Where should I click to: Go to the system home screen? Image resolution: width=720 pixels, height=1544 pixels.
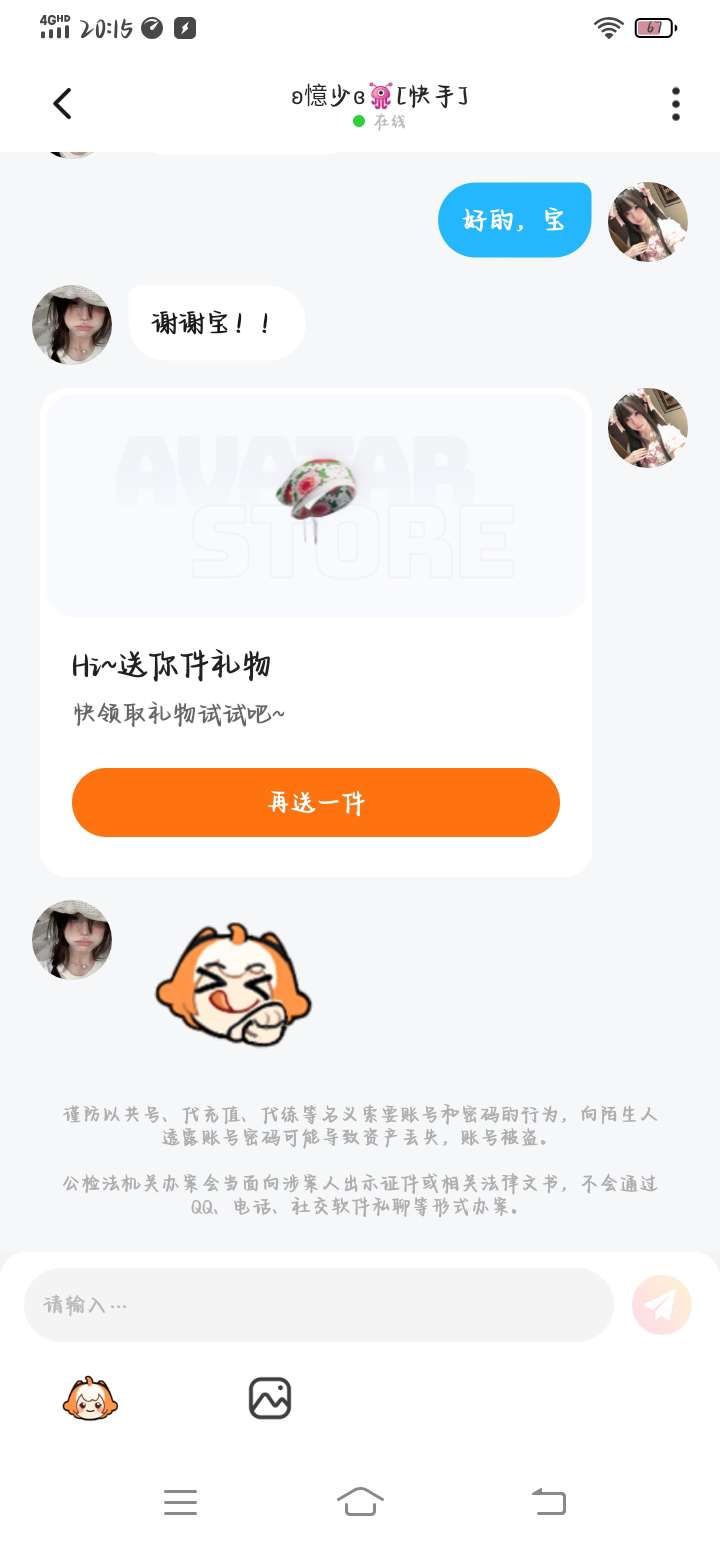coord(360,1501)
